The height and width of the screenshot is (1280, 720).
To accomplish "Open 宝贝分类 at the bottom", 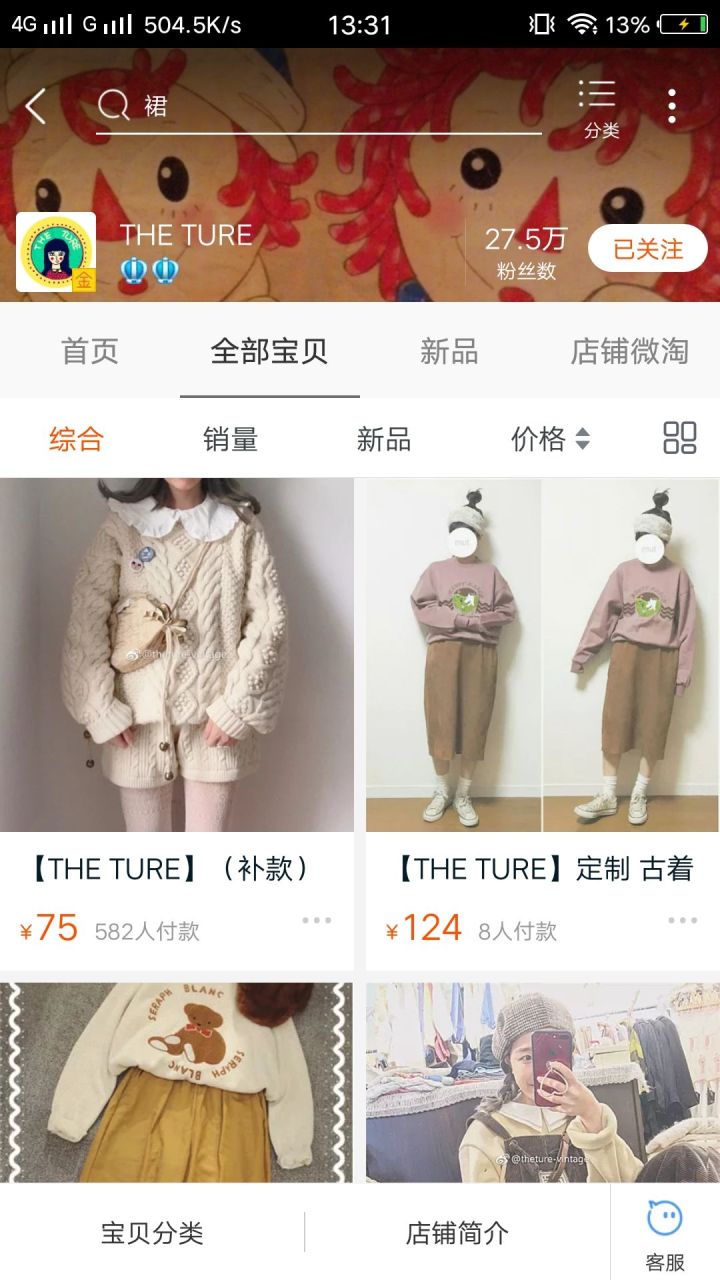I will (x=152, y=1233).
